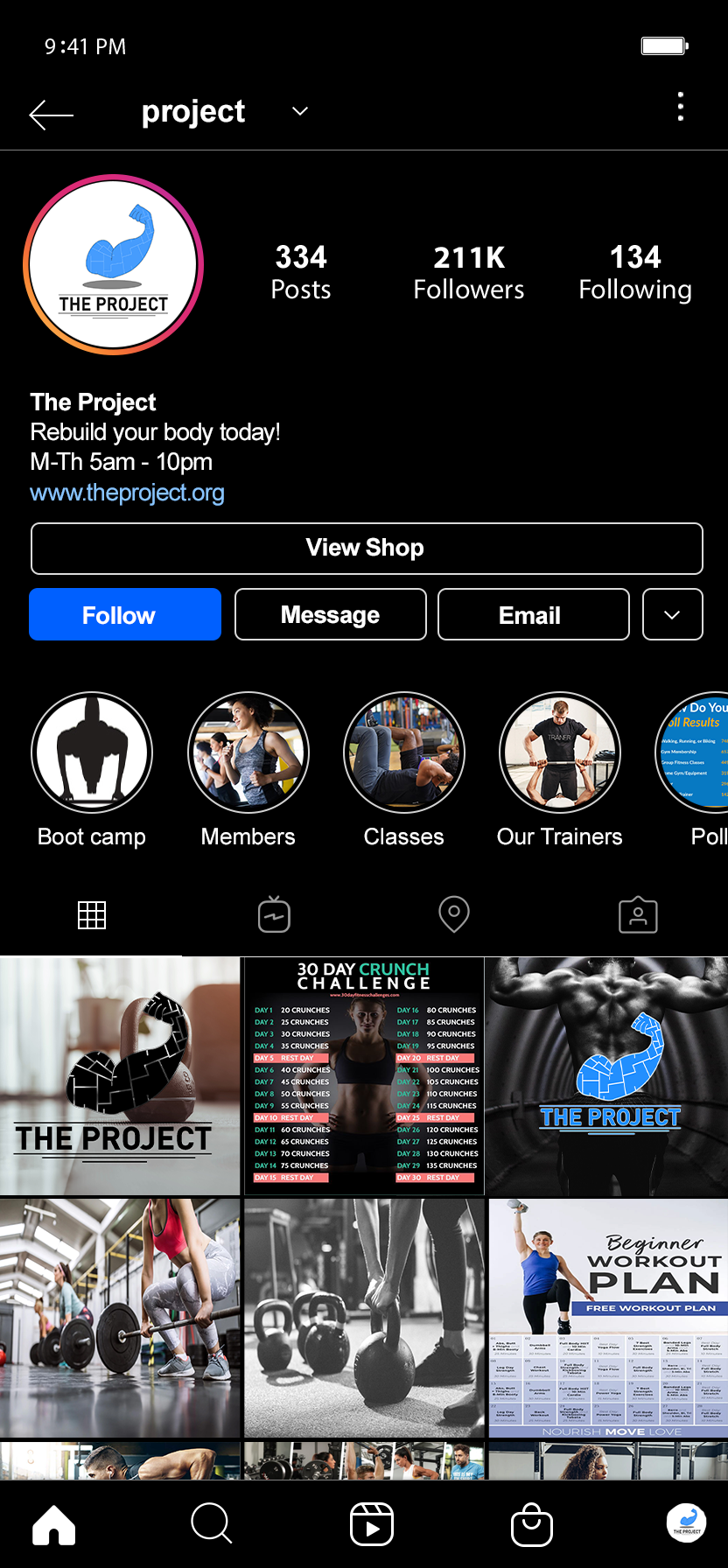
Task: Expand suggested accounts chevron button
Action: [x=672, y=614]
